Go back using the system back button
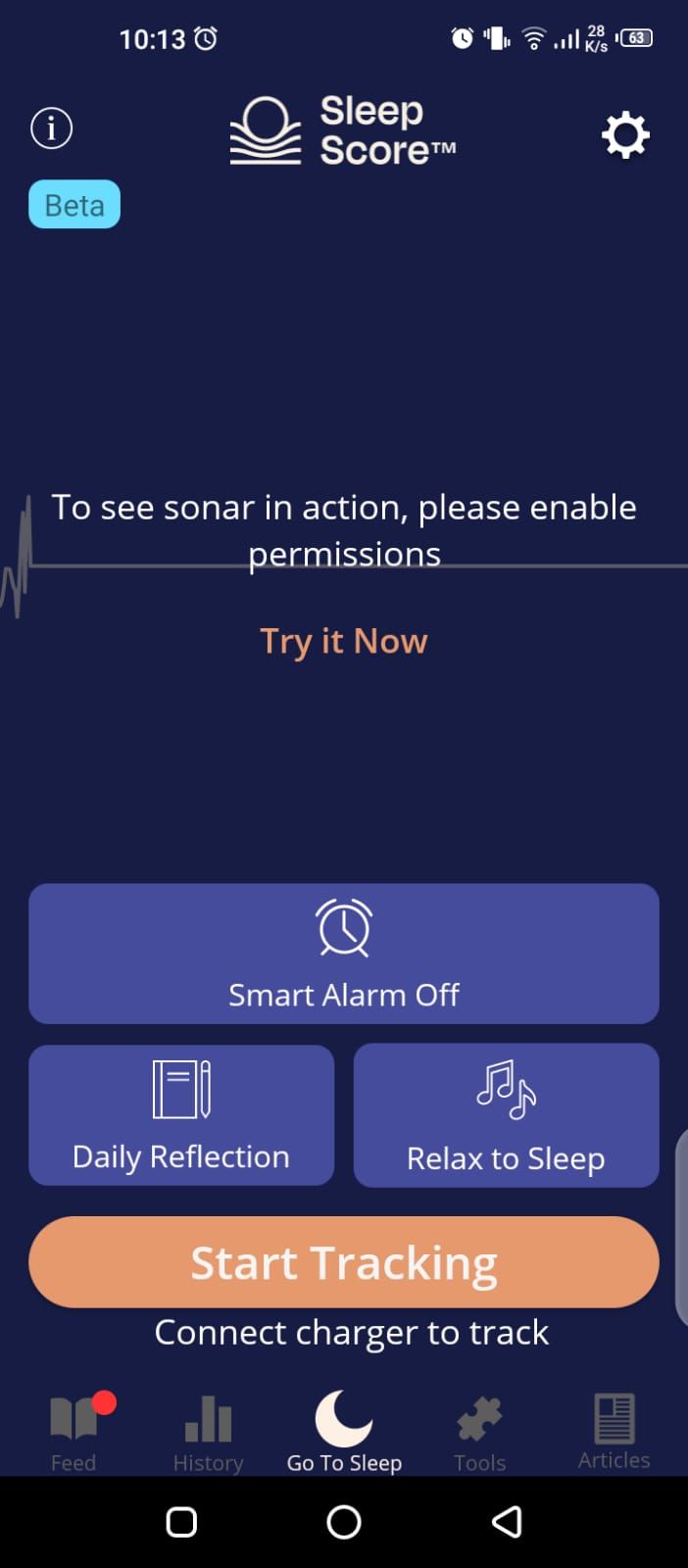 (507, 1522)
